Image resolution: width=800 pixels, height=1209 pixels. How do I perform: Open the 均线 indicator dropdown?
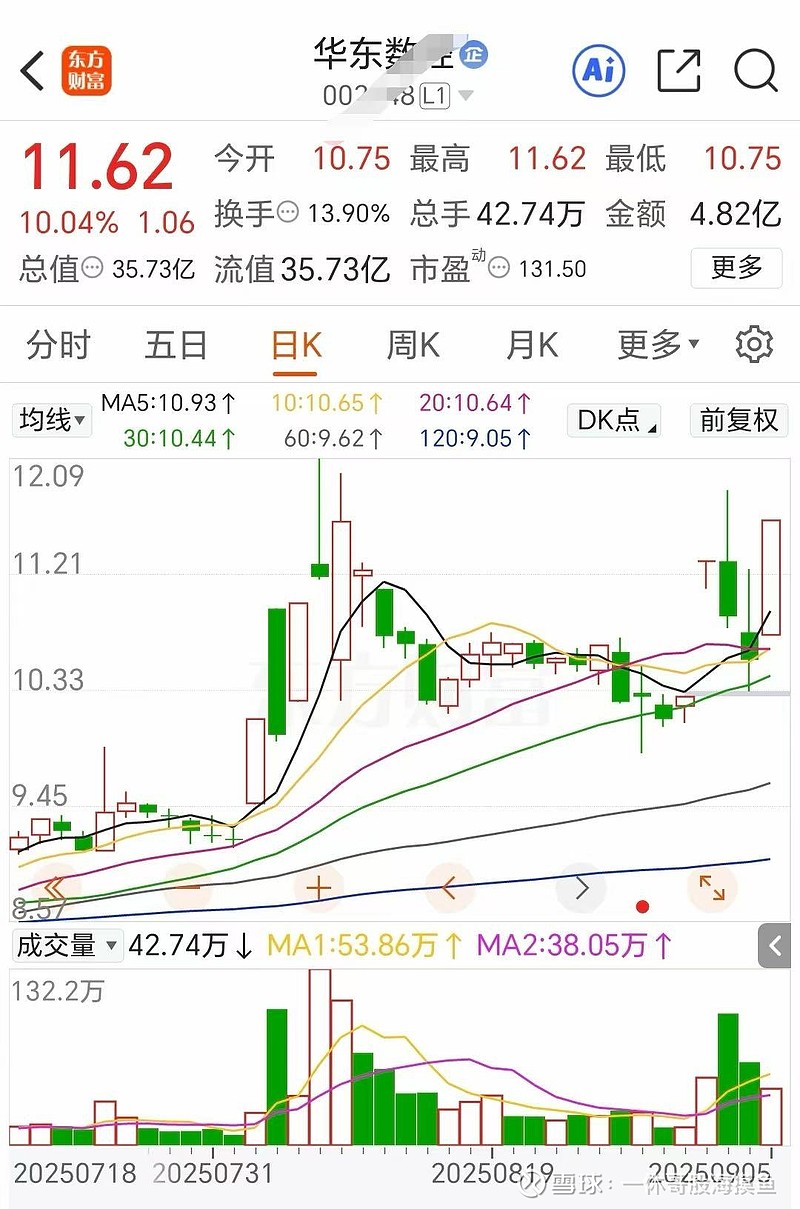coord(51,420)
